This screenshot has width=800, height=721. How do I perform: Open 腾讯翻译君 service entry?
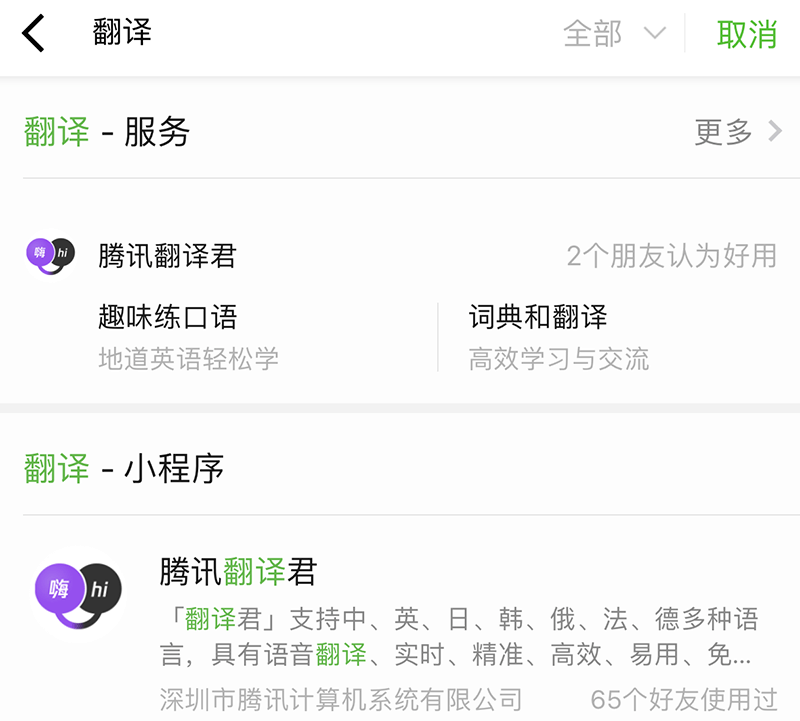pos(167,255)
